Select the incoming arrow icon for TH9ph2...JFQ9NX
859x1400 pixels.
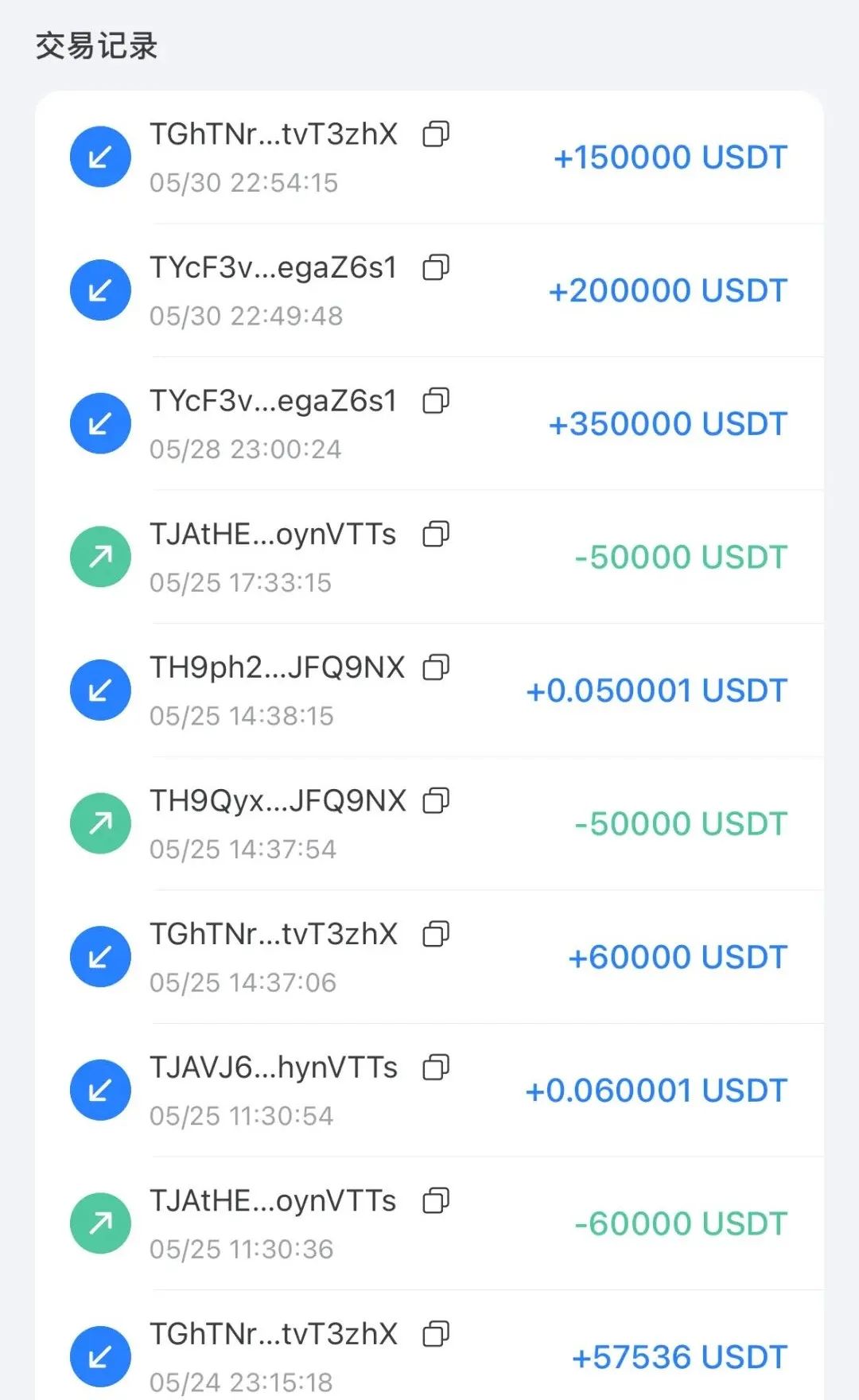[x=99, y=690]
